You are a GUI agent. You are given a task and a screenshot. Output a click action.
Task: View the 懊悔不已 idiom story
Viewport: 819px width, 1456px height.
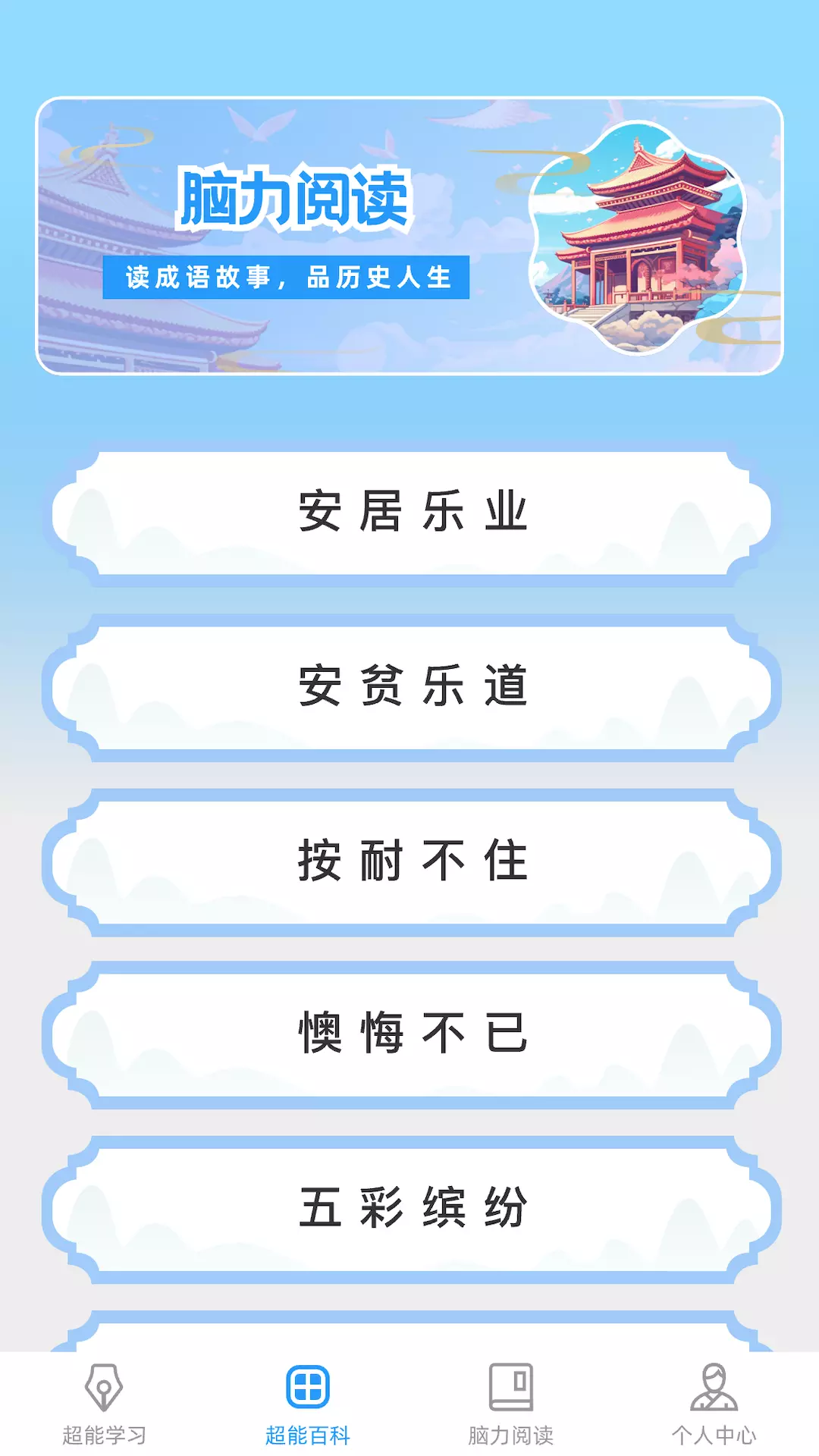coord(411,1034)
